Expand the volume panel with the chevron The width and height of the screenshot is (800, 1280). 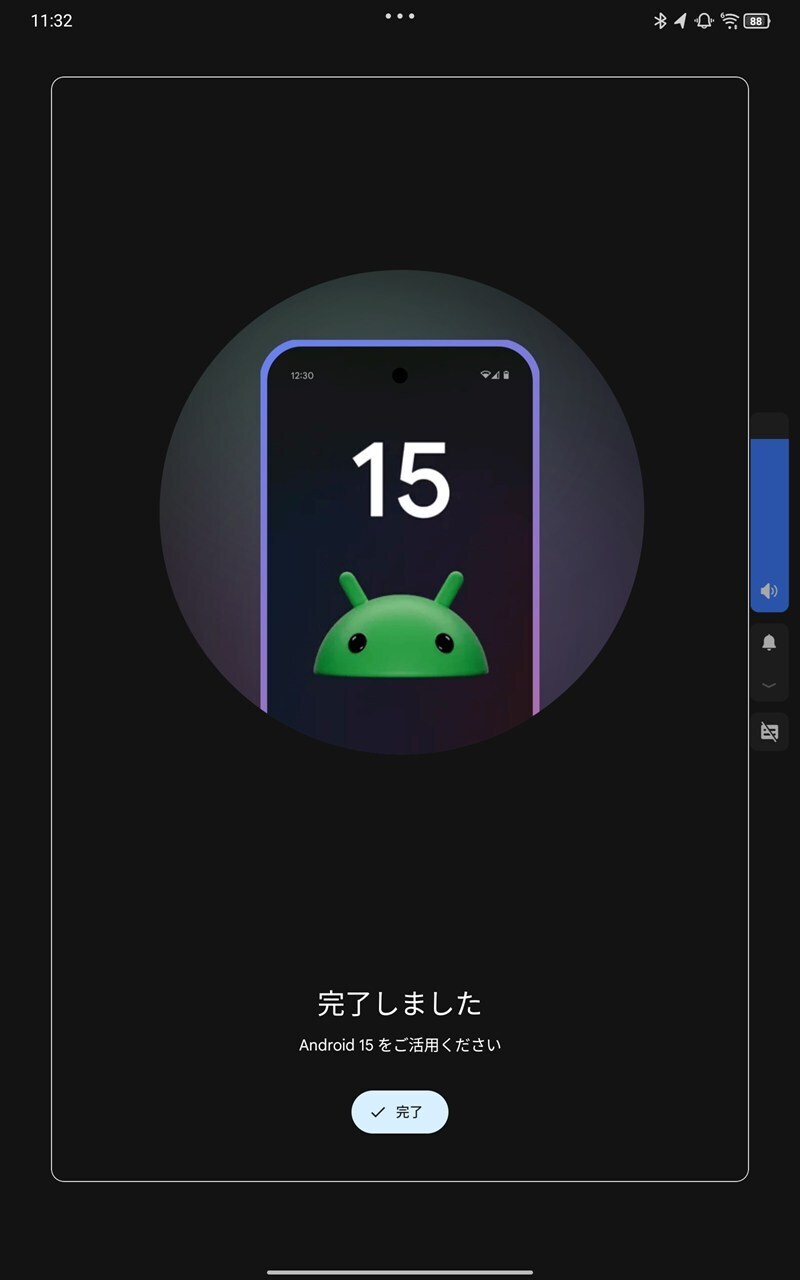pos(769,685)
